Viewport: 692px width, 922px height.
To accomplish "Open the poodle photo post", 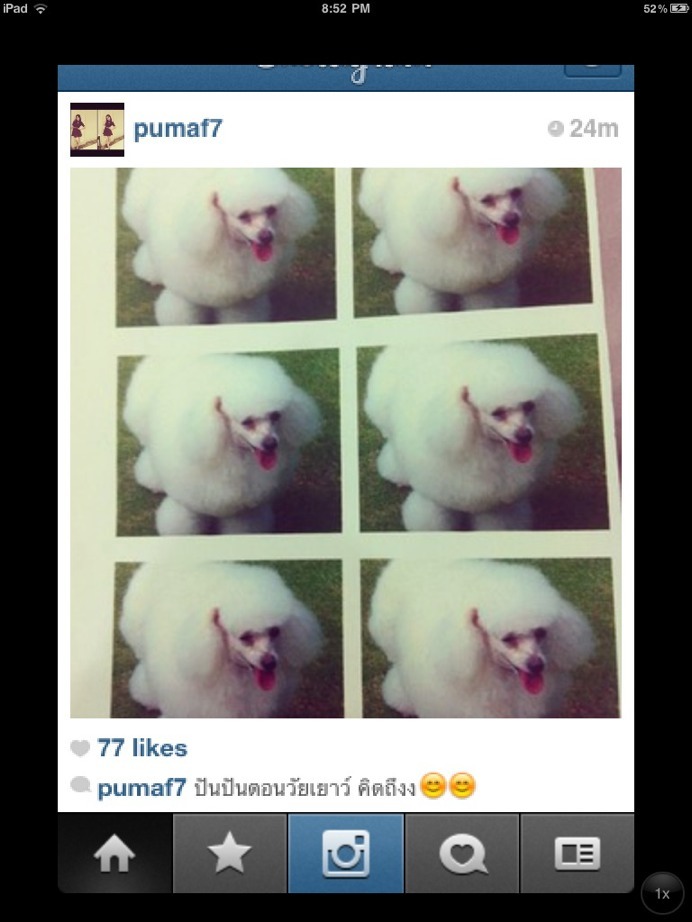I will click(x=345, y=442).
